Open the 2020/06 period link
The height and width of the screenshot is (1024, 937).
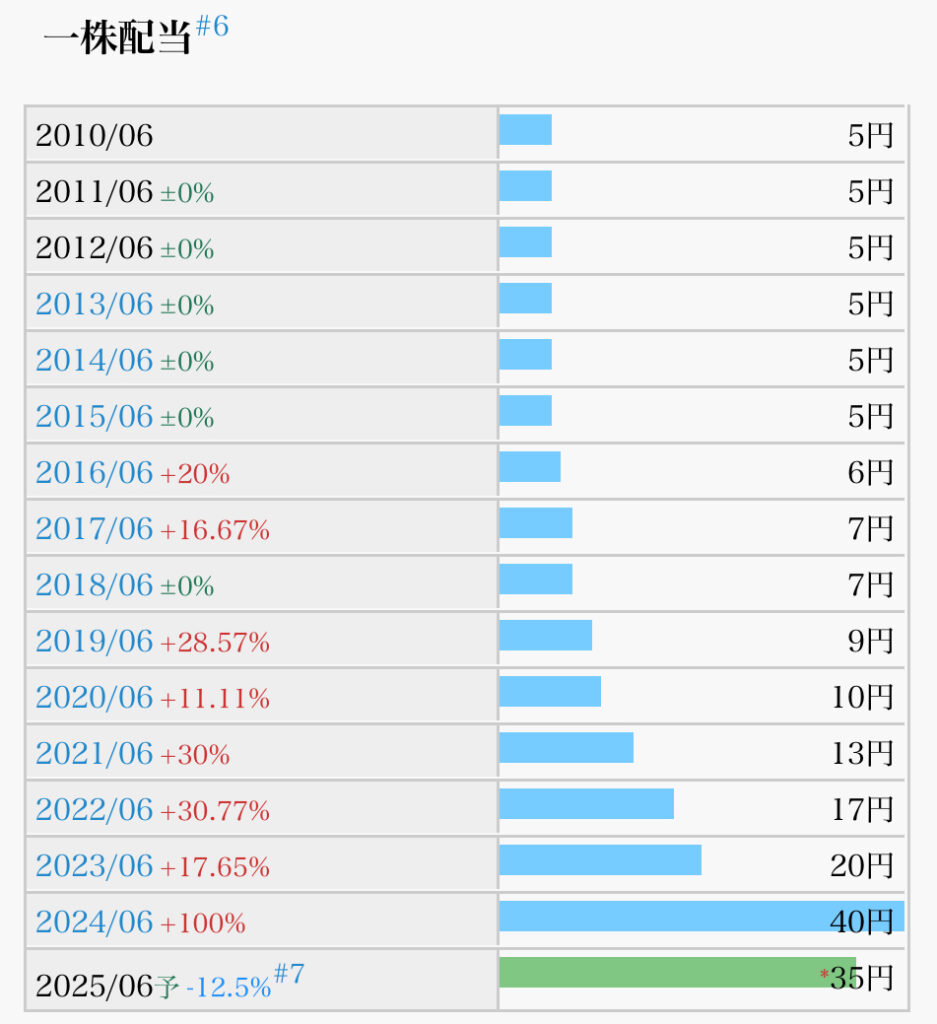[x=94, y=697]
